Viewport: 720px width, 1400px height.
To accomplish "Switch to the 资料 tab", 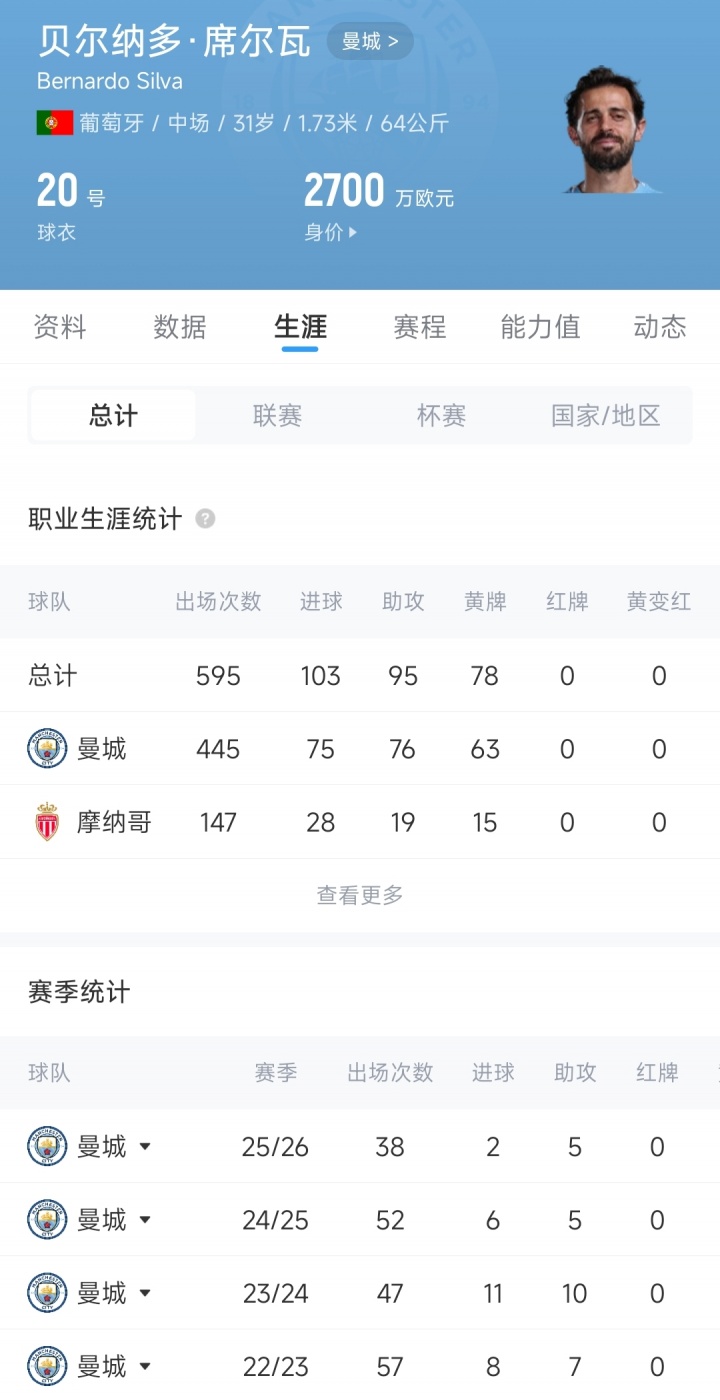I will click(60, 327).
